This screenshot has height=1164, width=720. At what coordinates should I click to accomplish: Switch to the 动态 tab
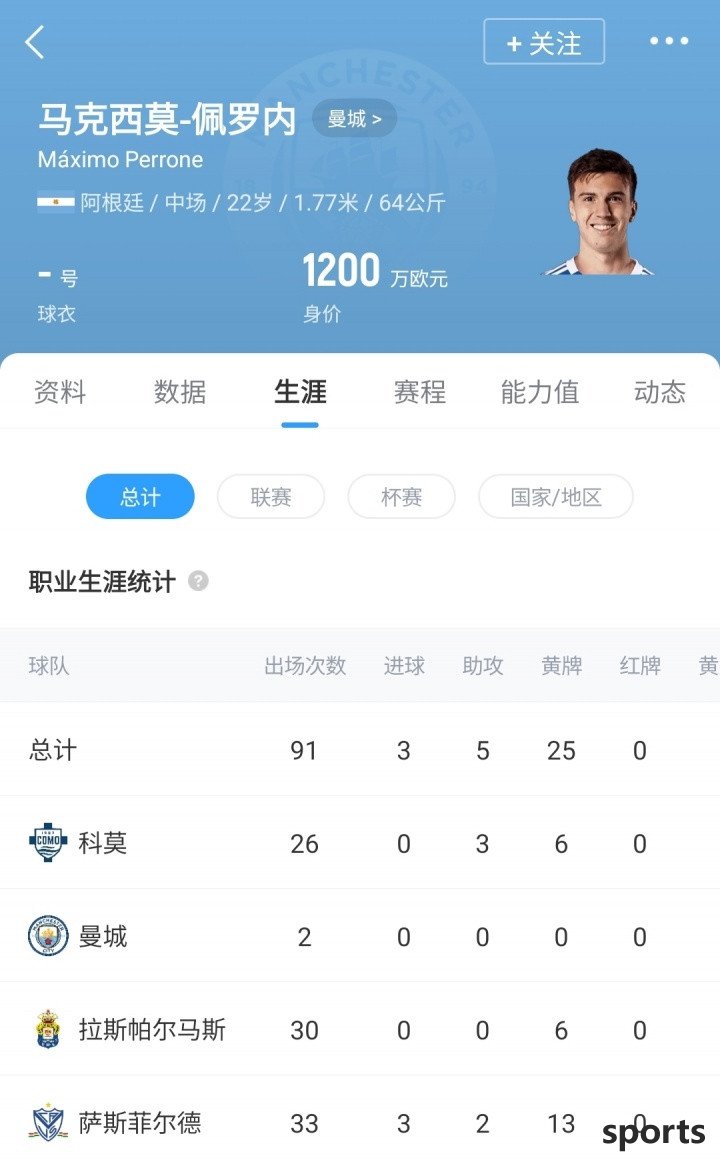point(659,392)
